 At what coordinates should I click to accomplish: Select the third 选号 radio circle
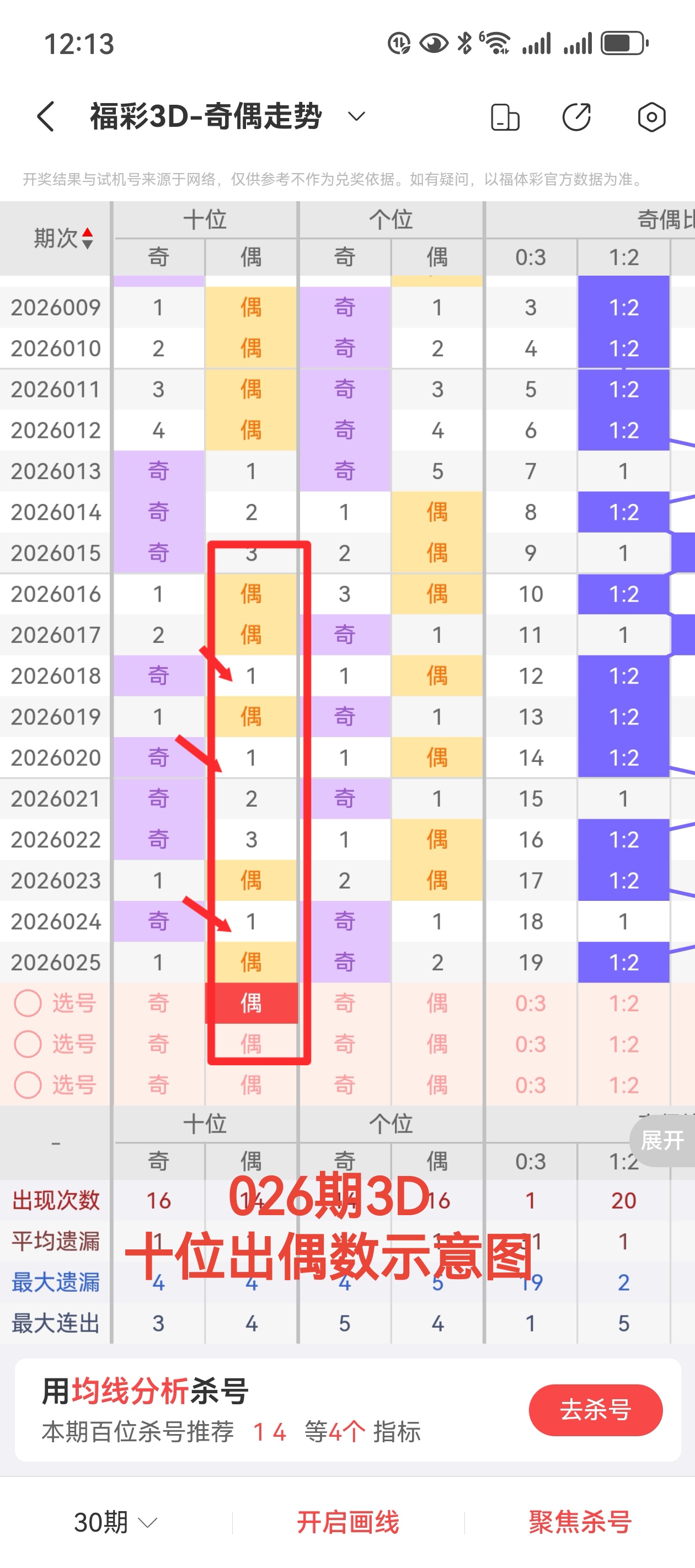coord(28,1084)
